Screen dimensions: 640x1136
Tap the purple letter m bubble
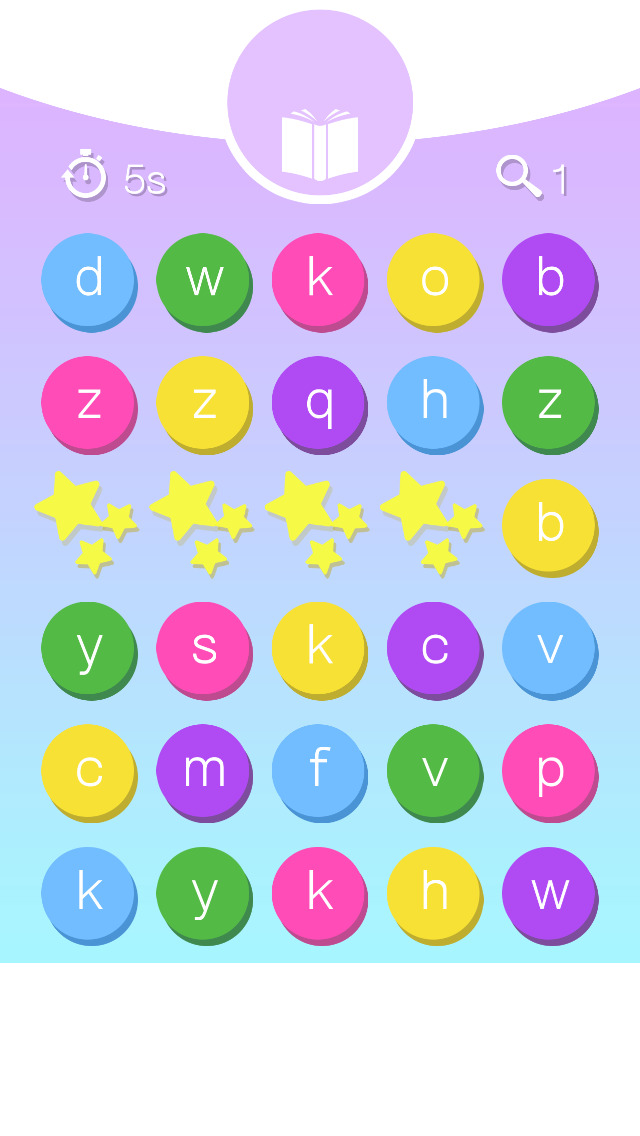click(204, 770)
